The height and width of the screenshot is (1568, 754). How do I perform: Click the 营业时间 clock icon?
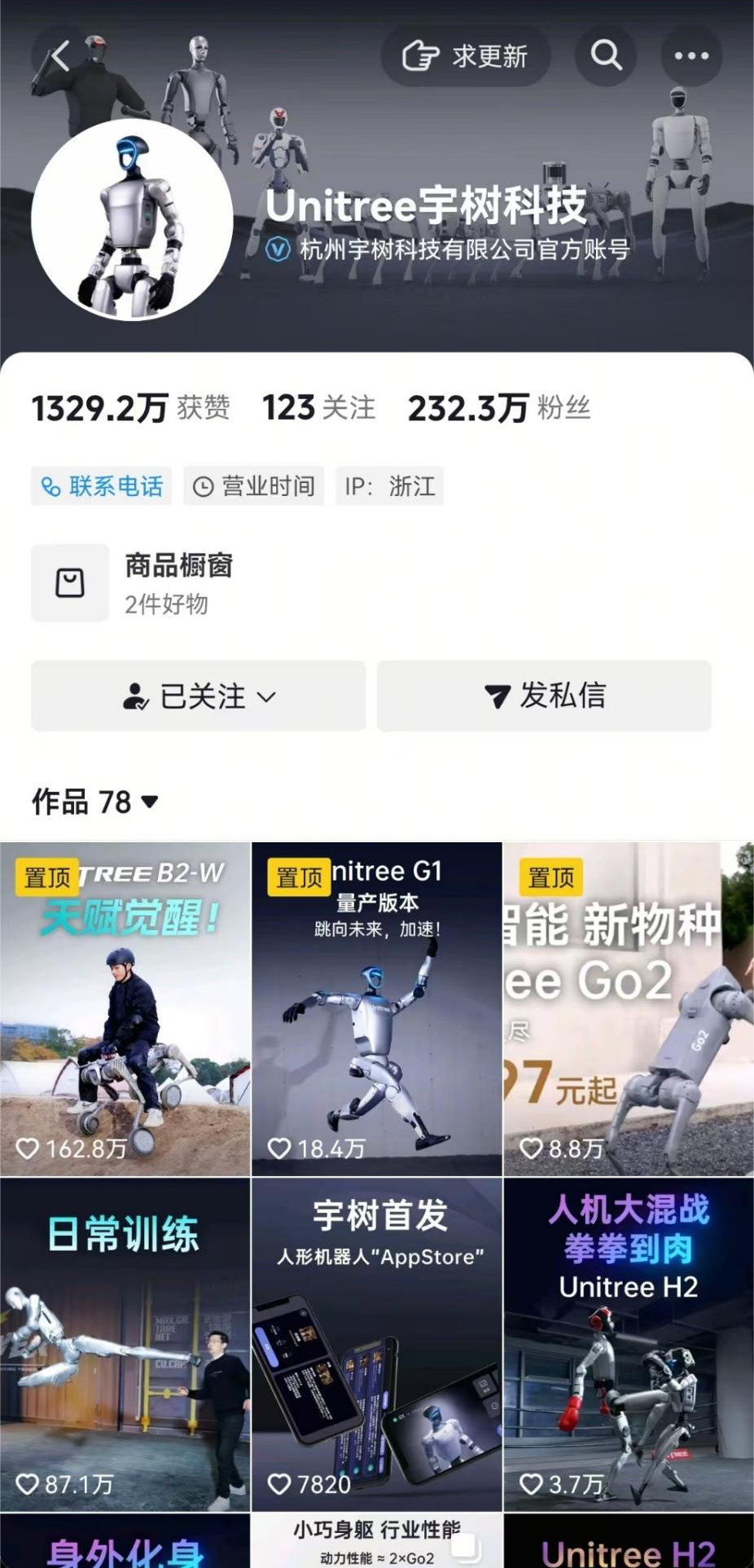[x=203, y=486]
